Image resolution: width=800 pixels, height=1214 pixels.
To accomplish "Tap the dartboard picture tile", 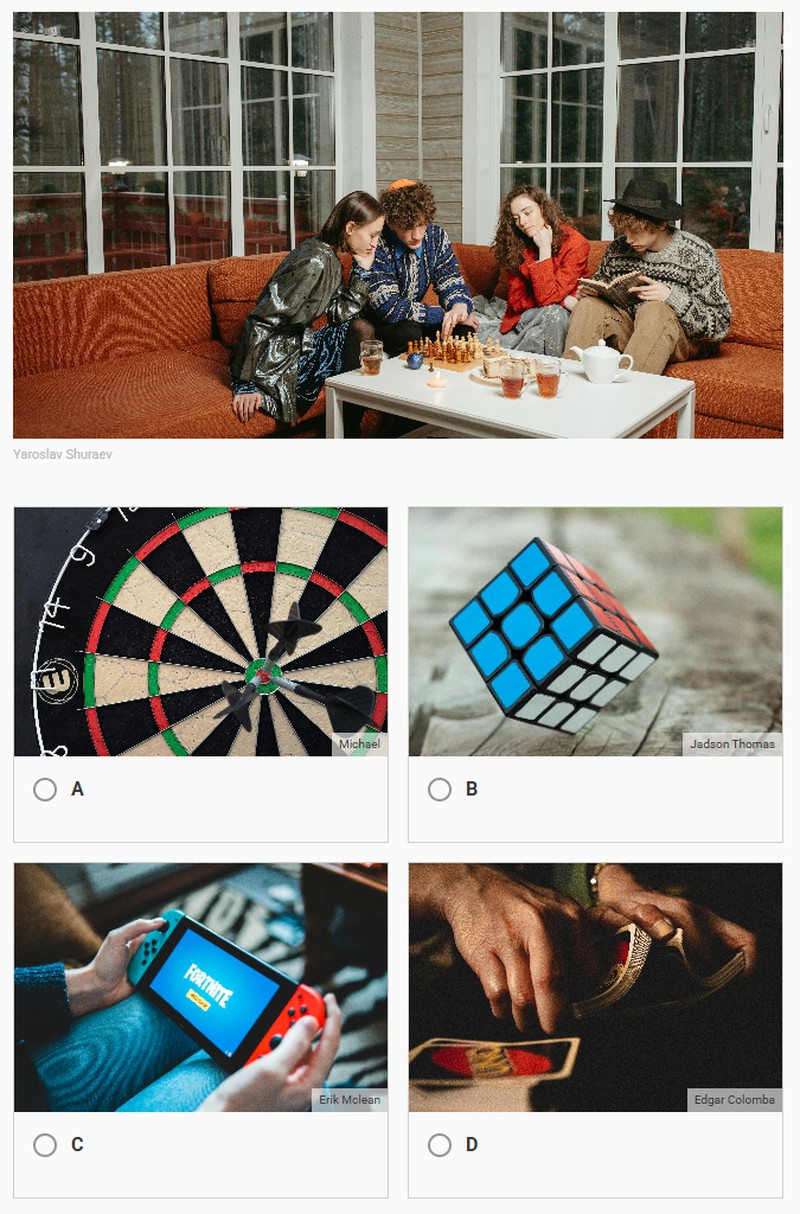I will point(200,631).
